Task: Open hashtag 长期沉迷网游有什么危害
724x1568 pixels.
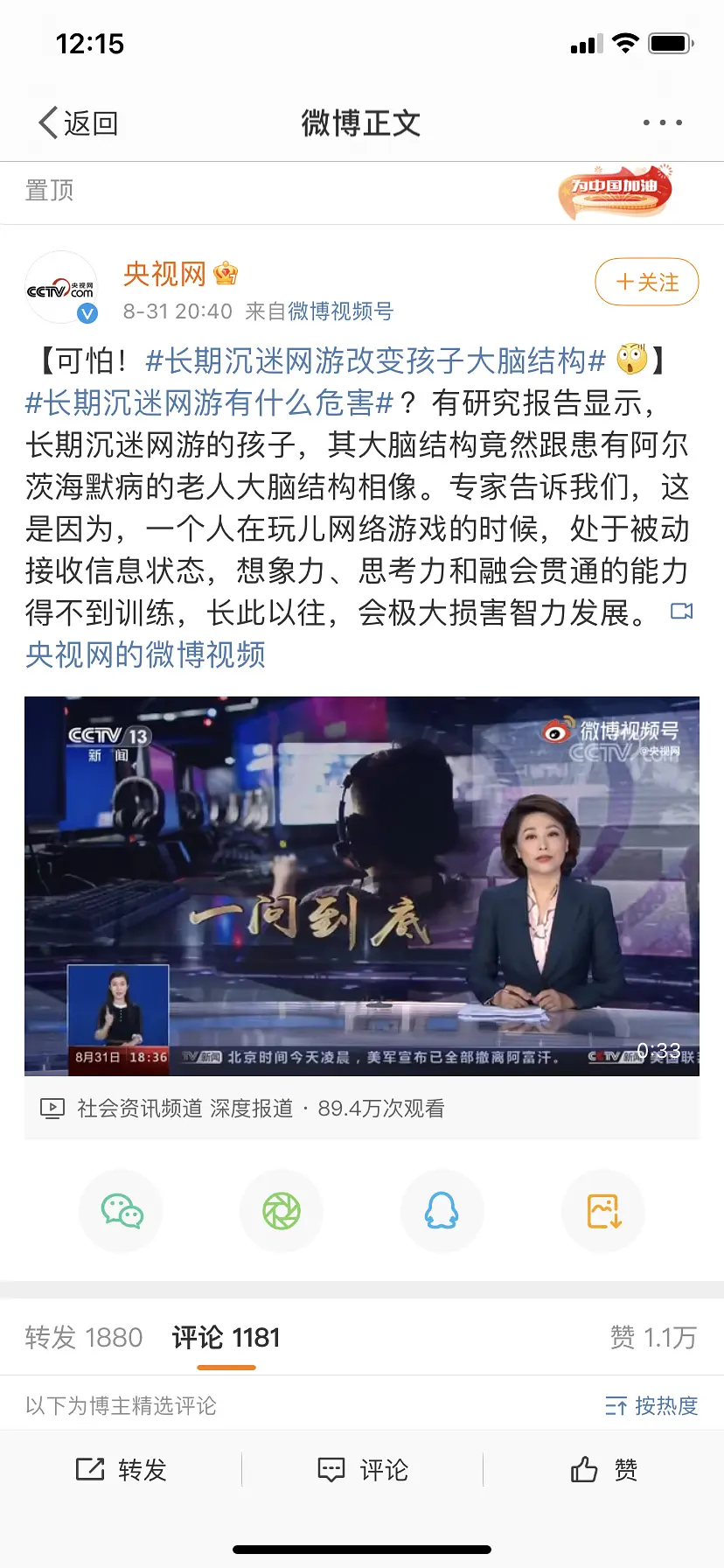Action: click(x=210, y=402)
